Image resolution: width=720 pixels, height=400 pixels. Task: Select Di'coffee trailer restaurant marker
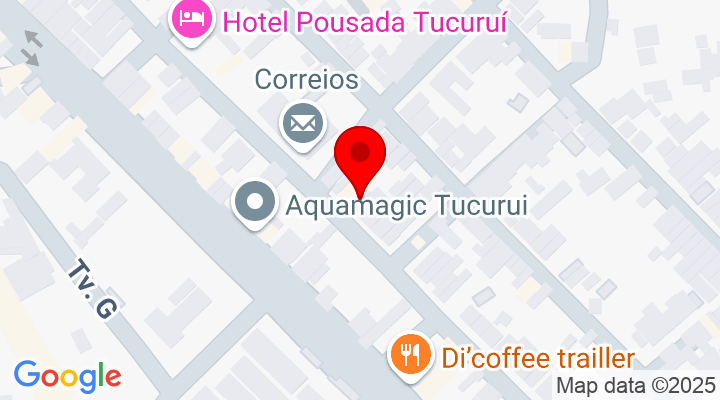coord(411,356)
